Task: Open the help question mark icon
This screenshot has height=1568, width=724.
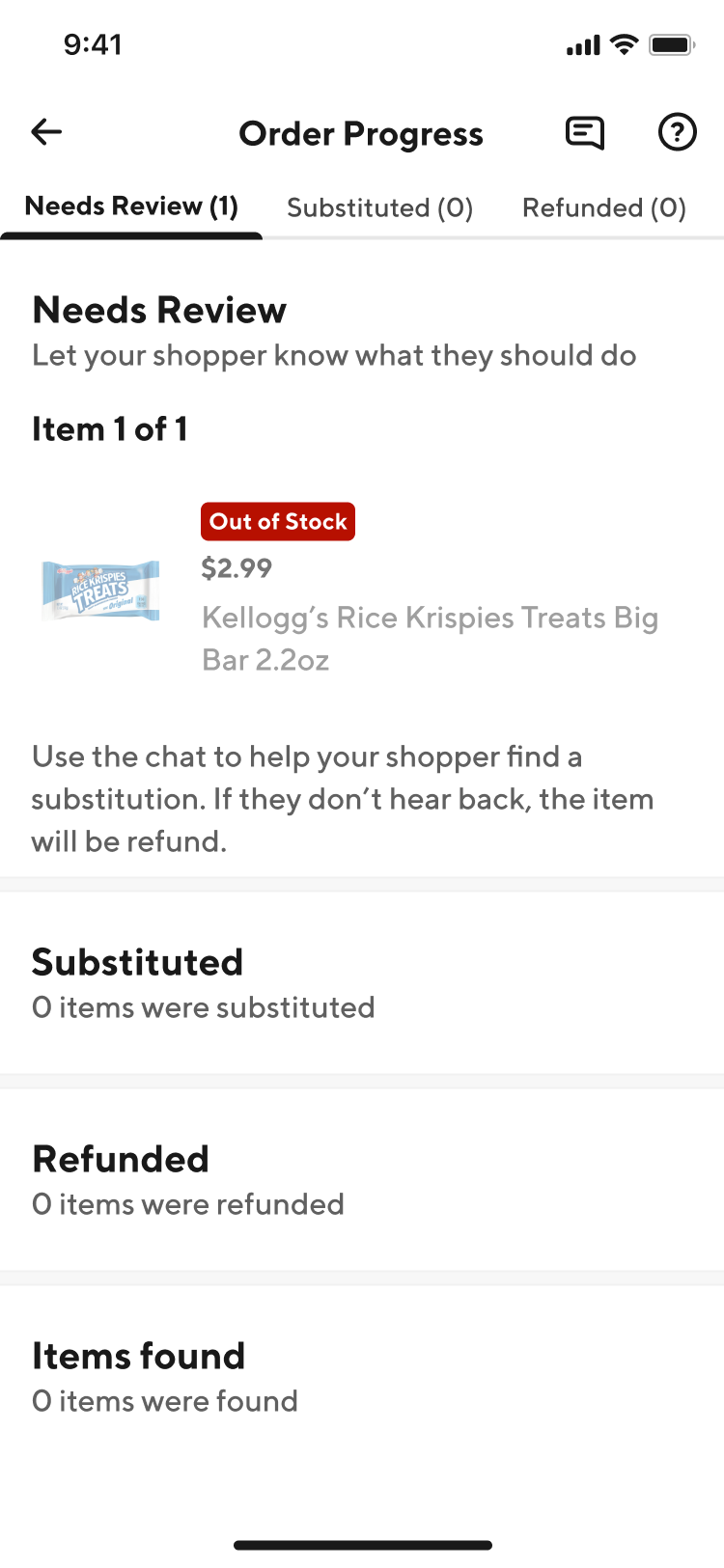Action: pos(677,132)
